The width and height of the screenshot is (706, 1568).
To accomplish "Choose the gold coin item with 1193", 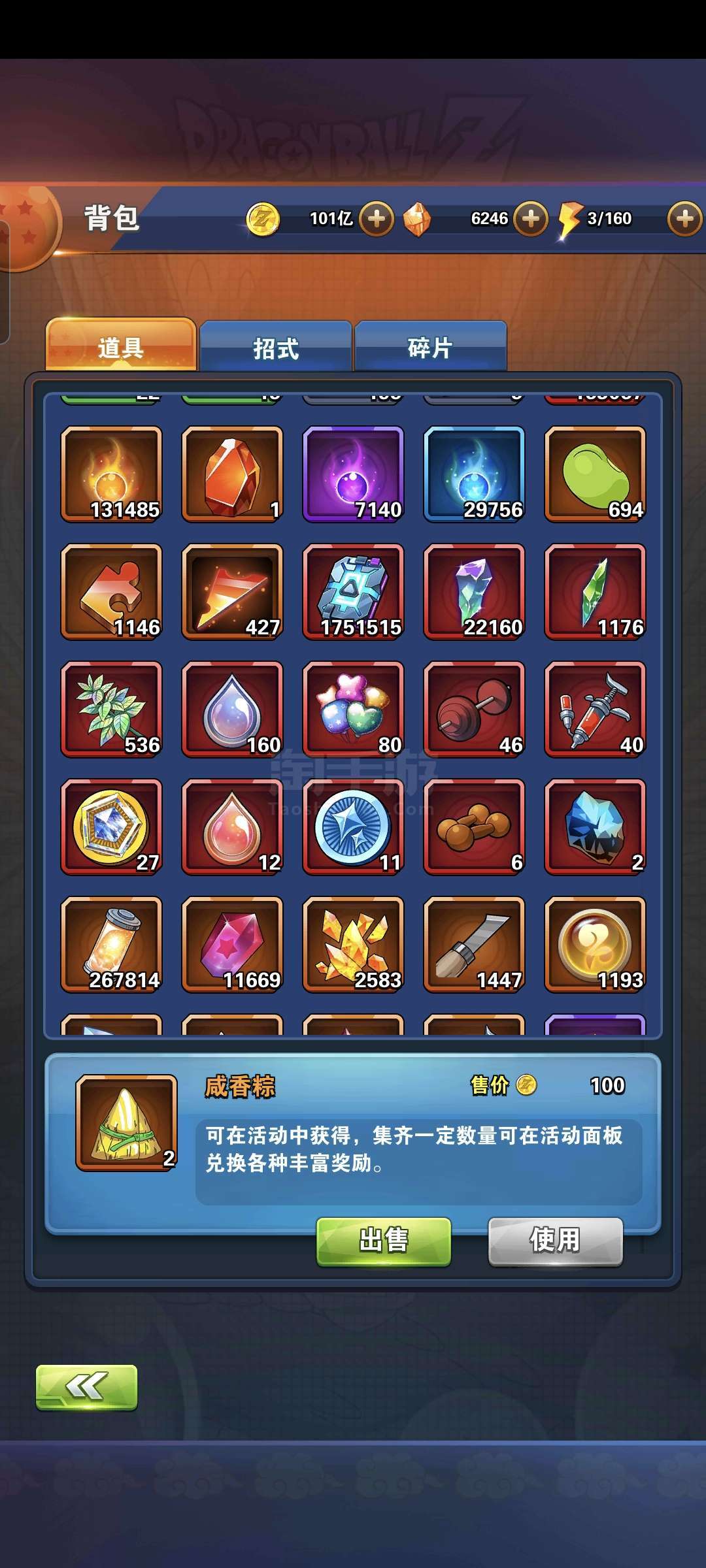I will point(595,945).
